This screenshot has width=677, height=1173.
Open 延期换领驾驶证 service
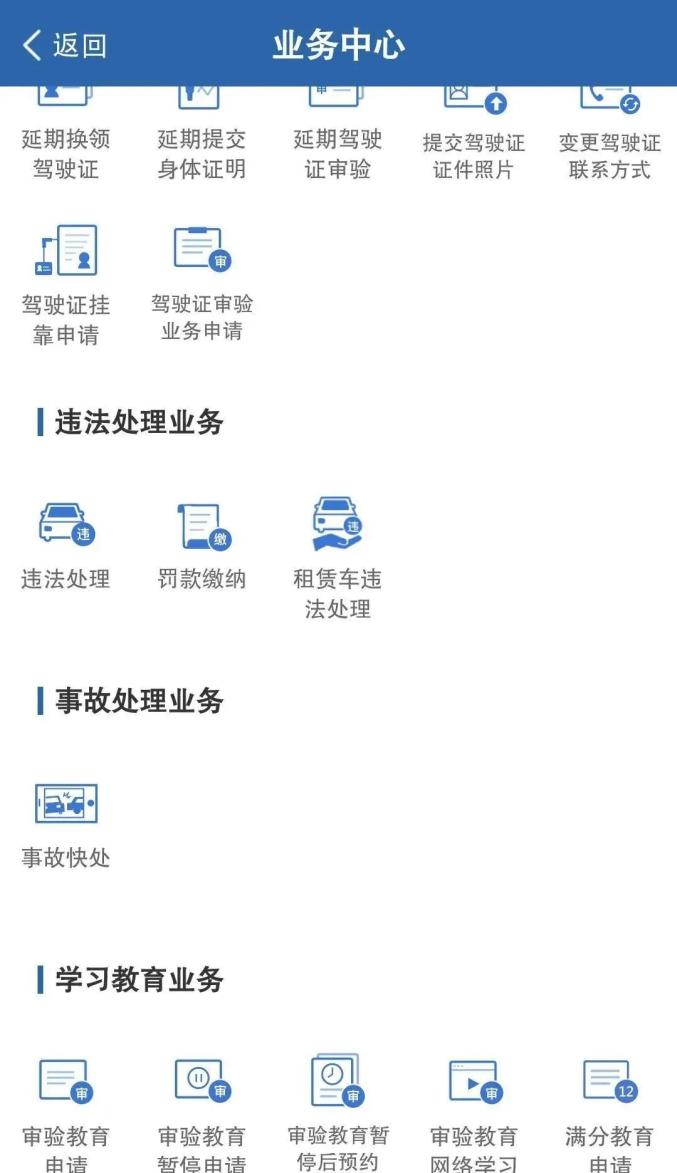66,140
